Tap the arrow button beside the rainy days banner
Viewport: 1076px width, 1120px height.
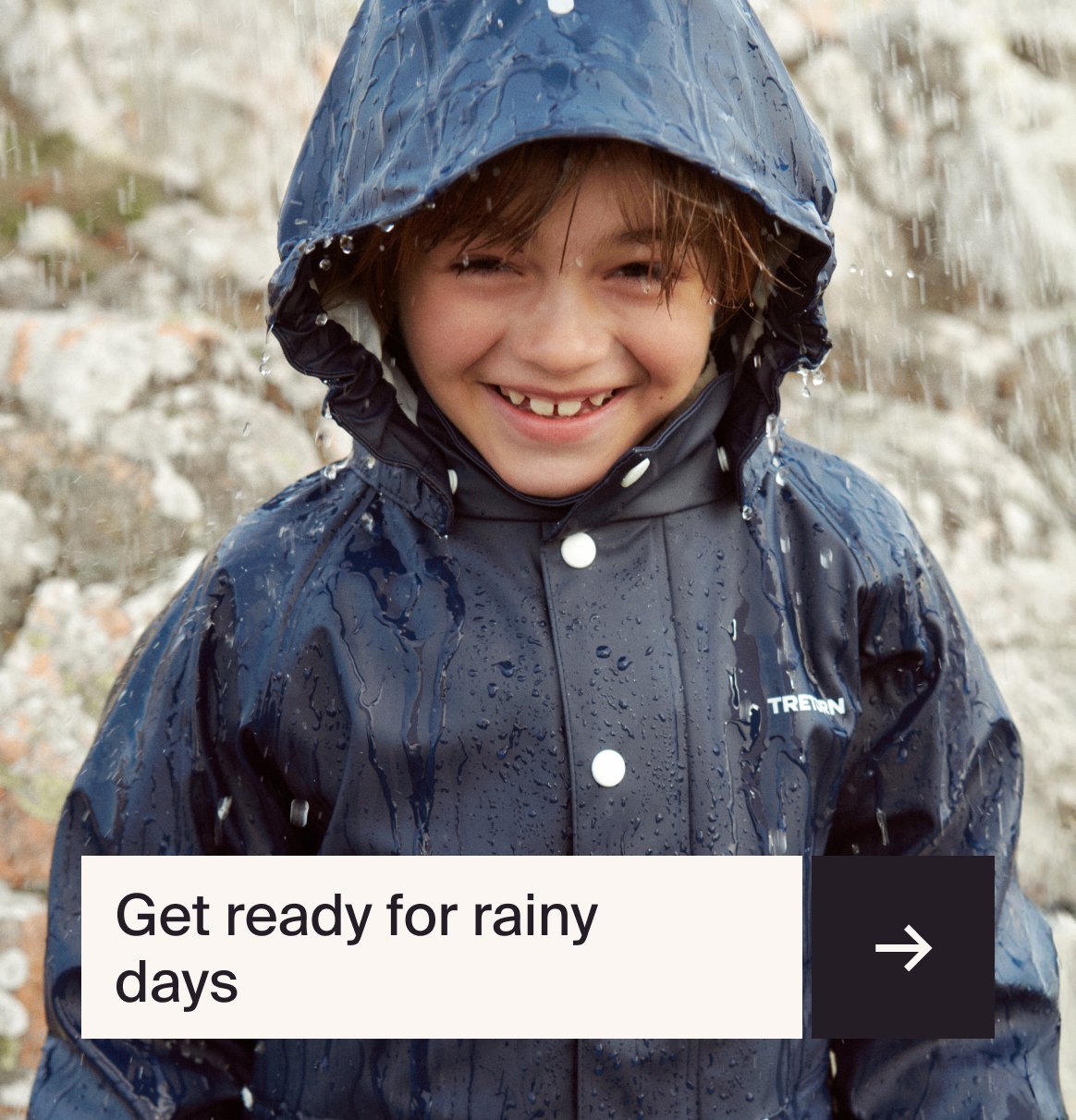902,947
